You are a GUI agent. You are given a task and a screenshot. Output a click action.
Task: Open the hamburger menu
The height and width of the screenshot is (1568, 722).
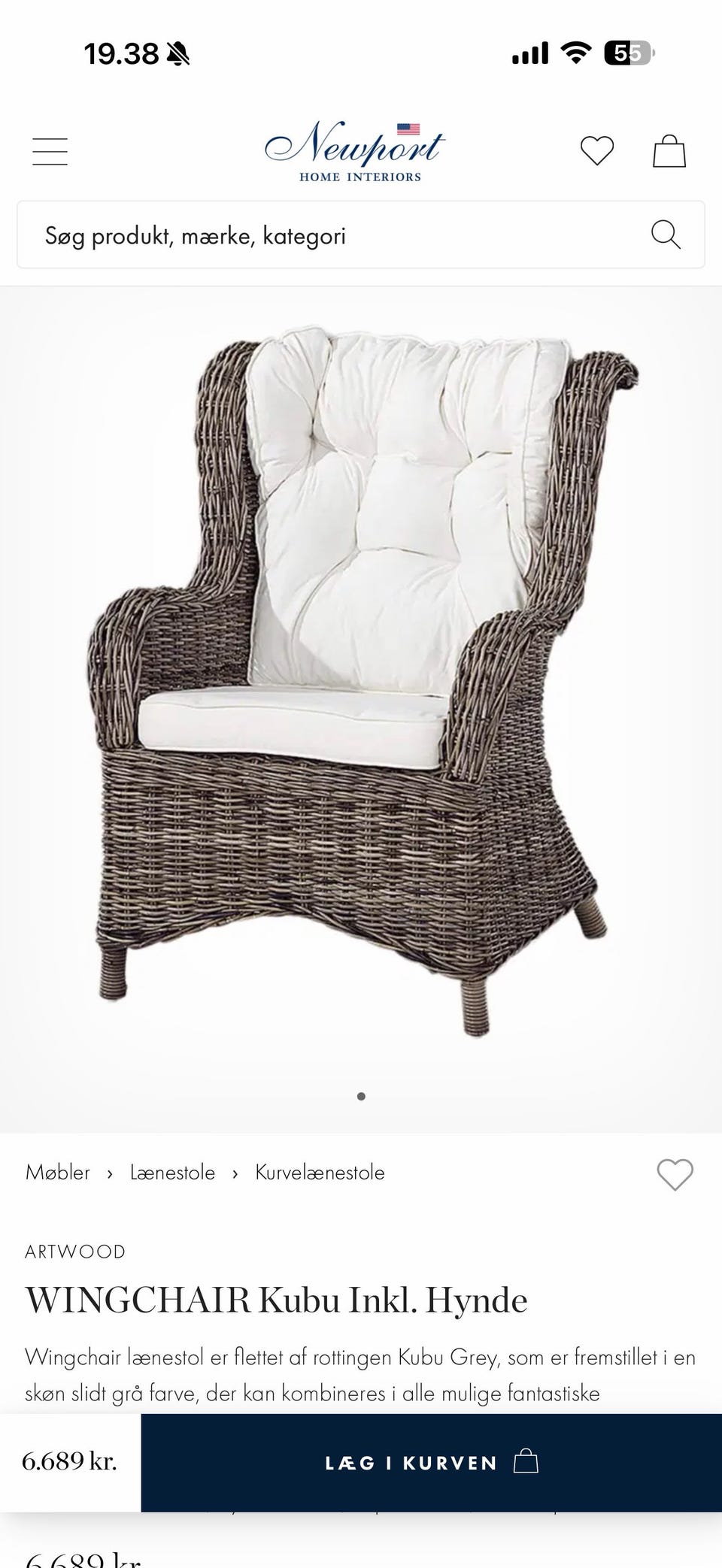click(50, 151)
